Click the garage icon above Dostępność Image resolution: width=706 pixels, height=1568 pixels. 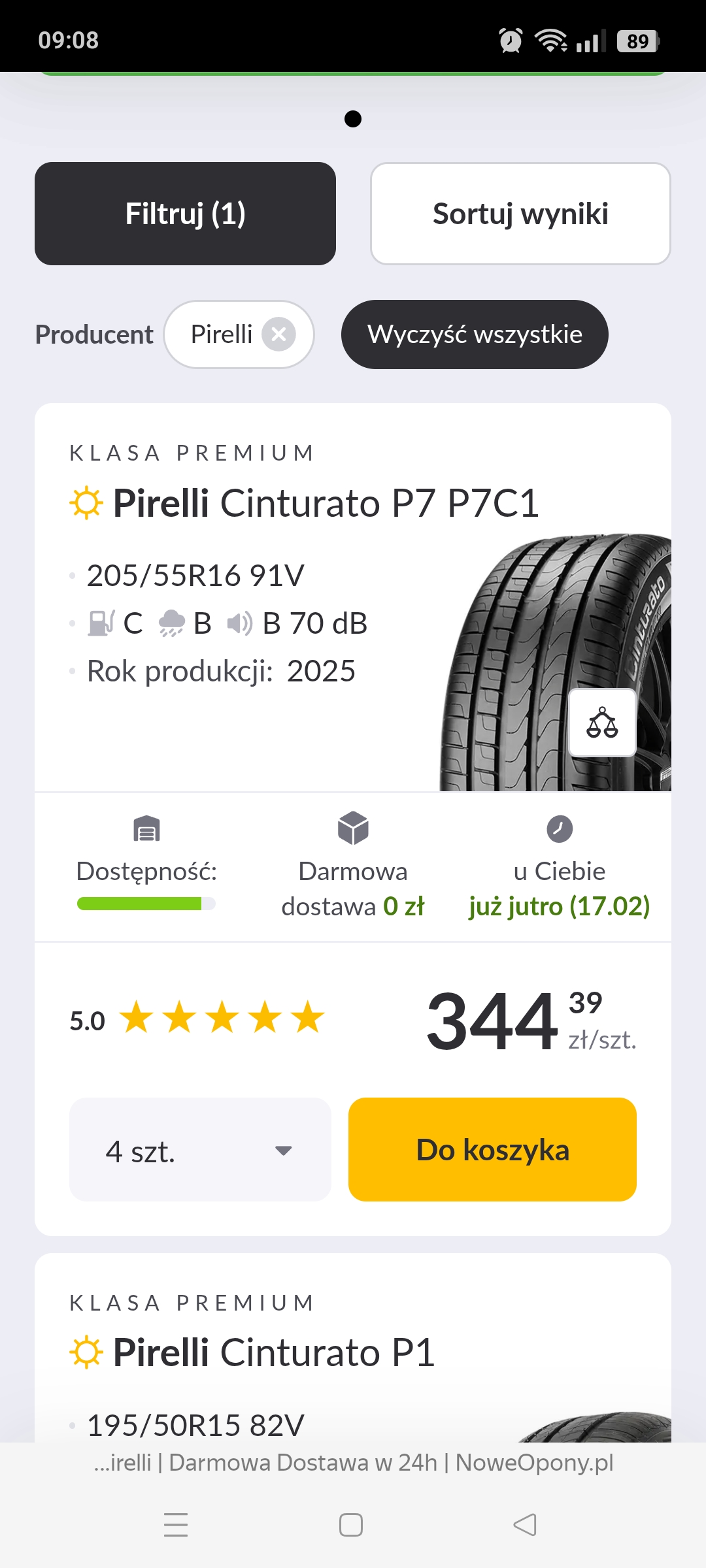(146, 828)
